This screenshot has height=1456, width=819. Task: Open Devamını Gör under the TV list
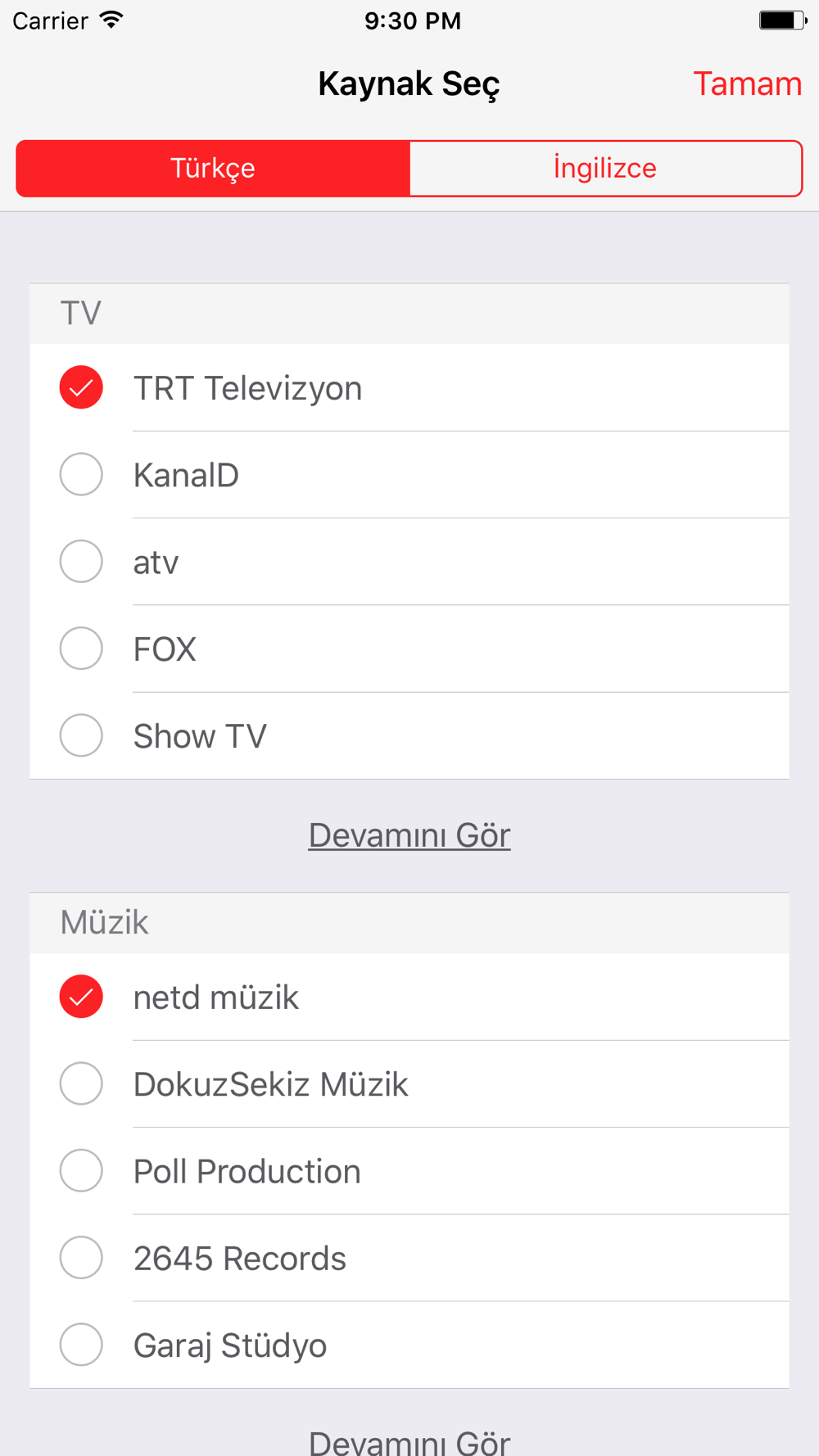click(409, 835)
